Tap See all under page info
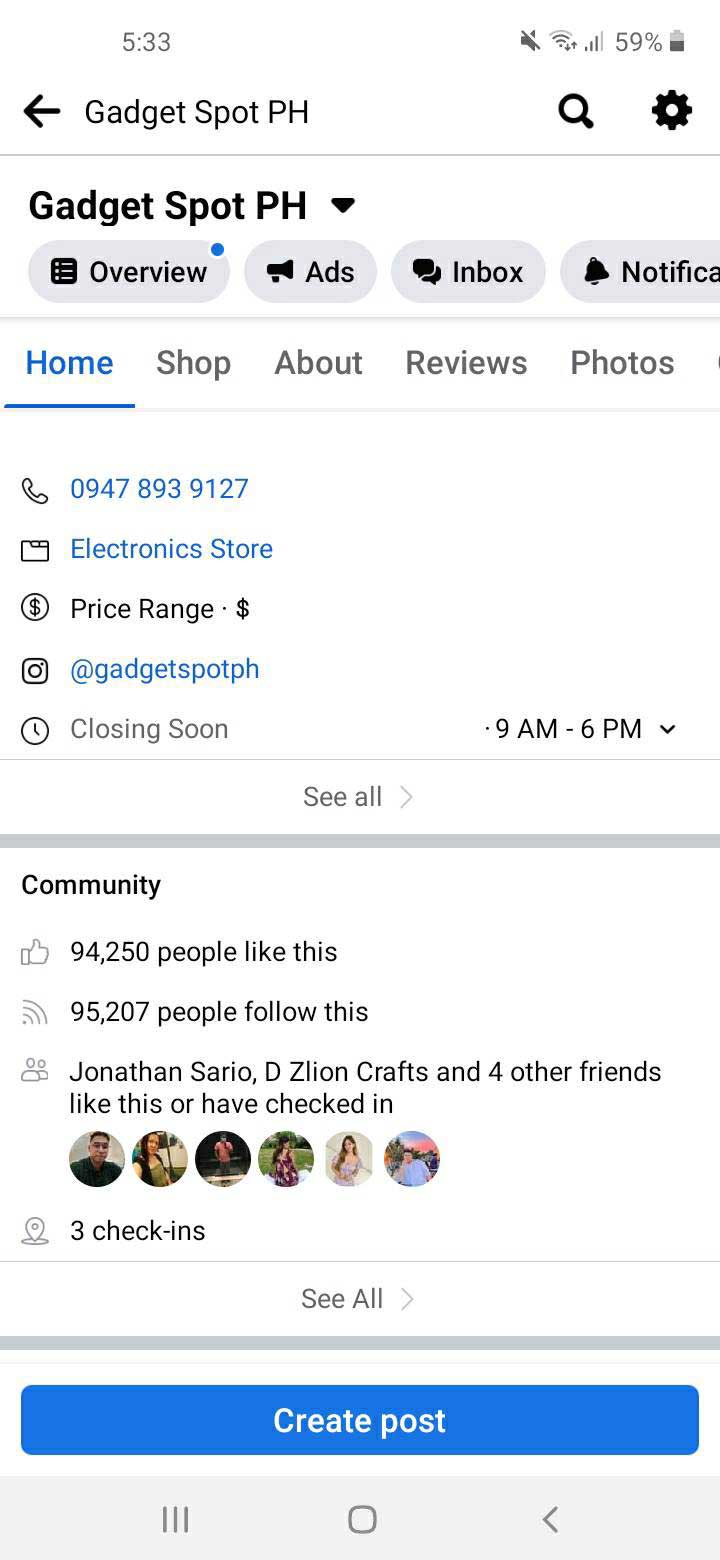The image size is (720, 1560). (358, 797)
